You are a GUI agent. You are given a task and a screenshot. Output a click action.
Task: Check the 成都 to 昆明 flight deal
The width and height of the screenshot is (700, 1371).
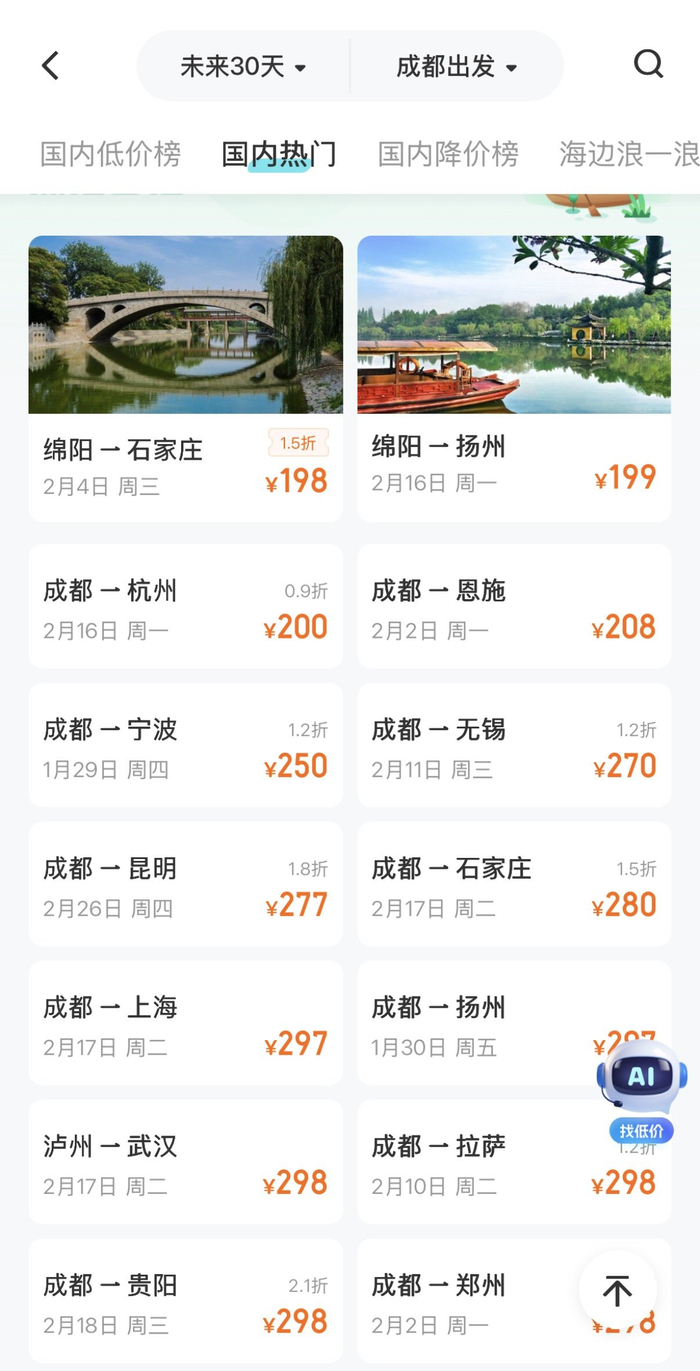point(185,885)
